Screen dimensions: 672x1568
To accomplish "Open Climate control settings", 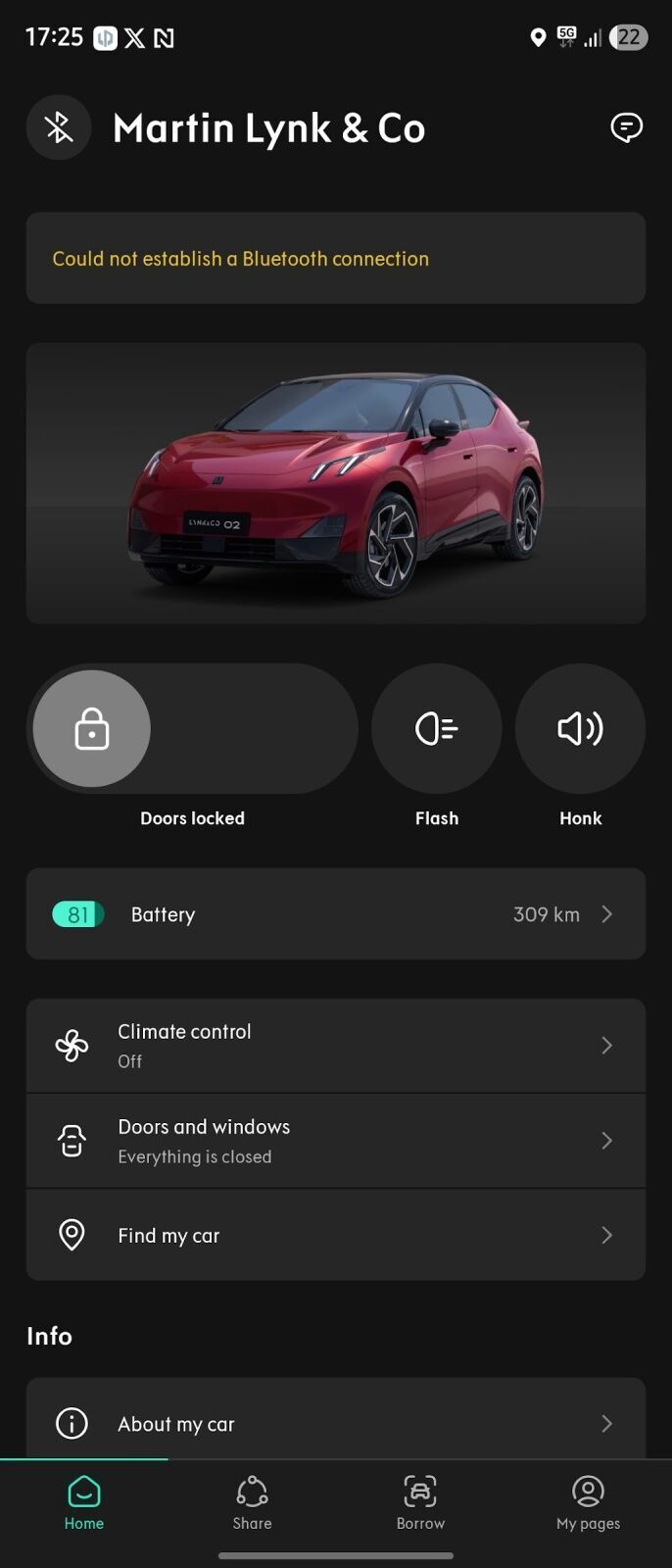I will click(335, 1045).
